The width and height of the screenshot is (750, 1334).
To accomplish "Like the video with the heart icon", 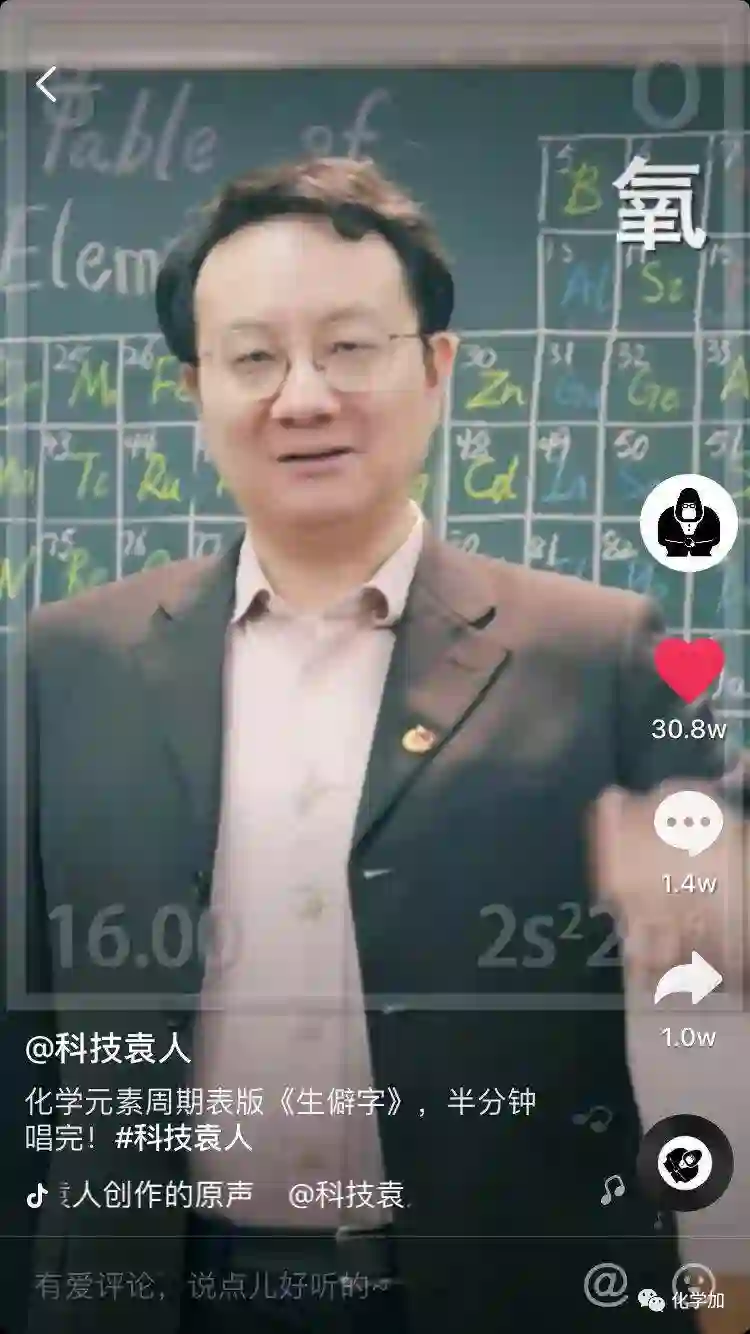I will [x=689, y=670].
